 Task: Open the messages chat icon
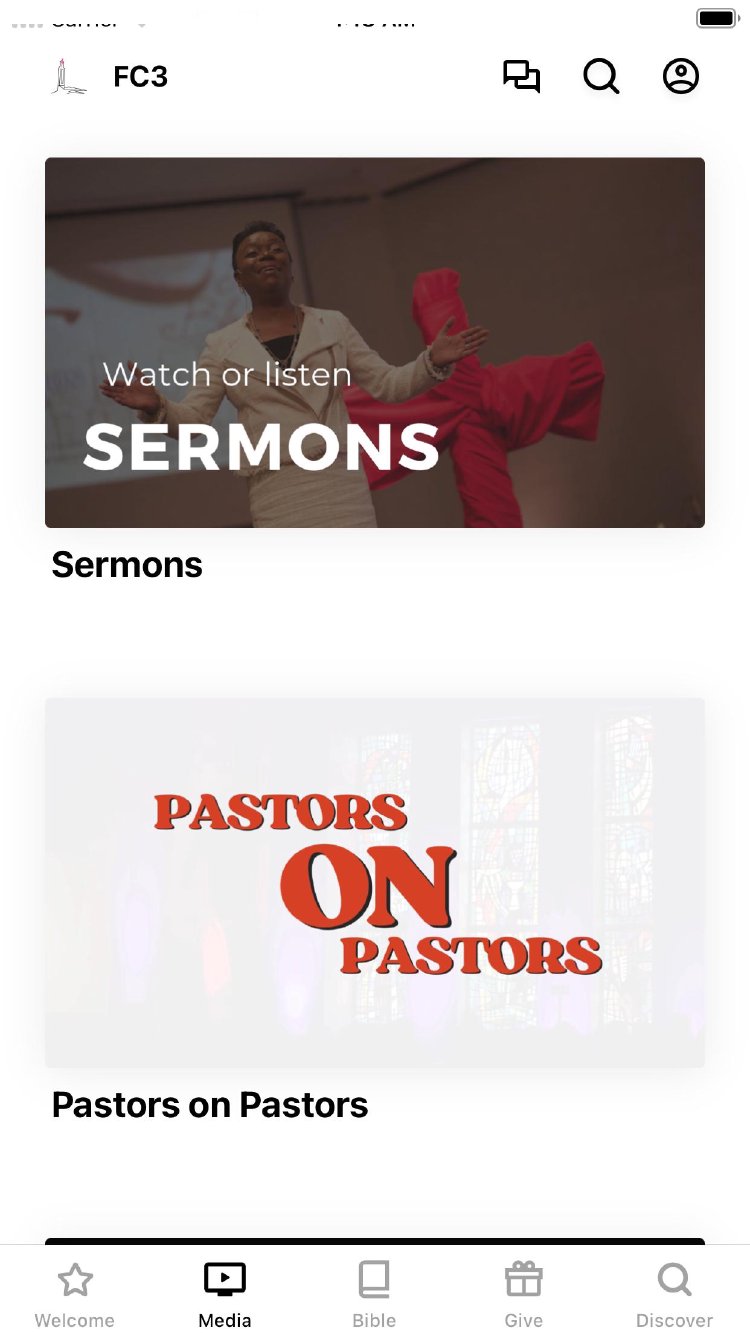(x=521, y=77)
